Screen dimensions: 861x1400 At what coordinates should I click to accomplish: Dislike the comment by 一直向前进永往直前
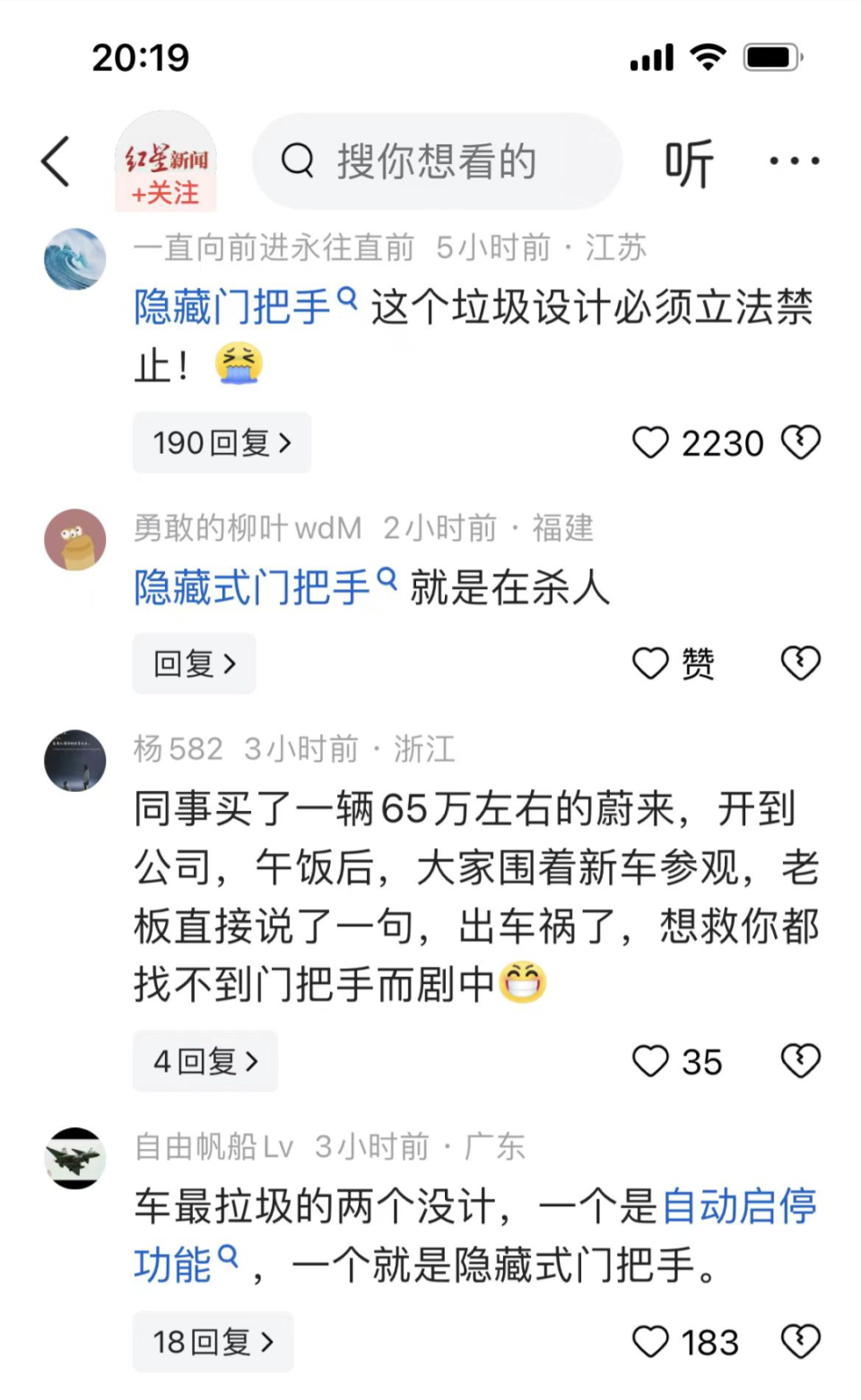[x=800, y=442]
